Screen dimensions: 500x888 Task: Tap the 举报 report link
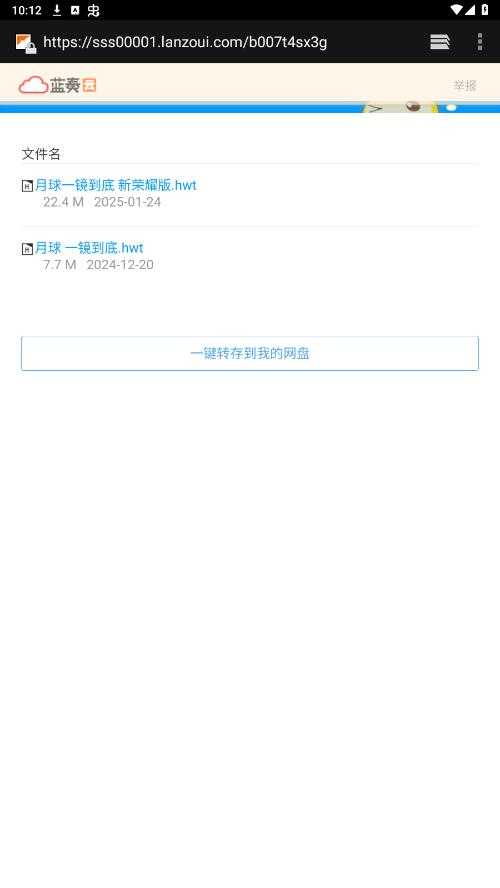[x=464, y=86]
